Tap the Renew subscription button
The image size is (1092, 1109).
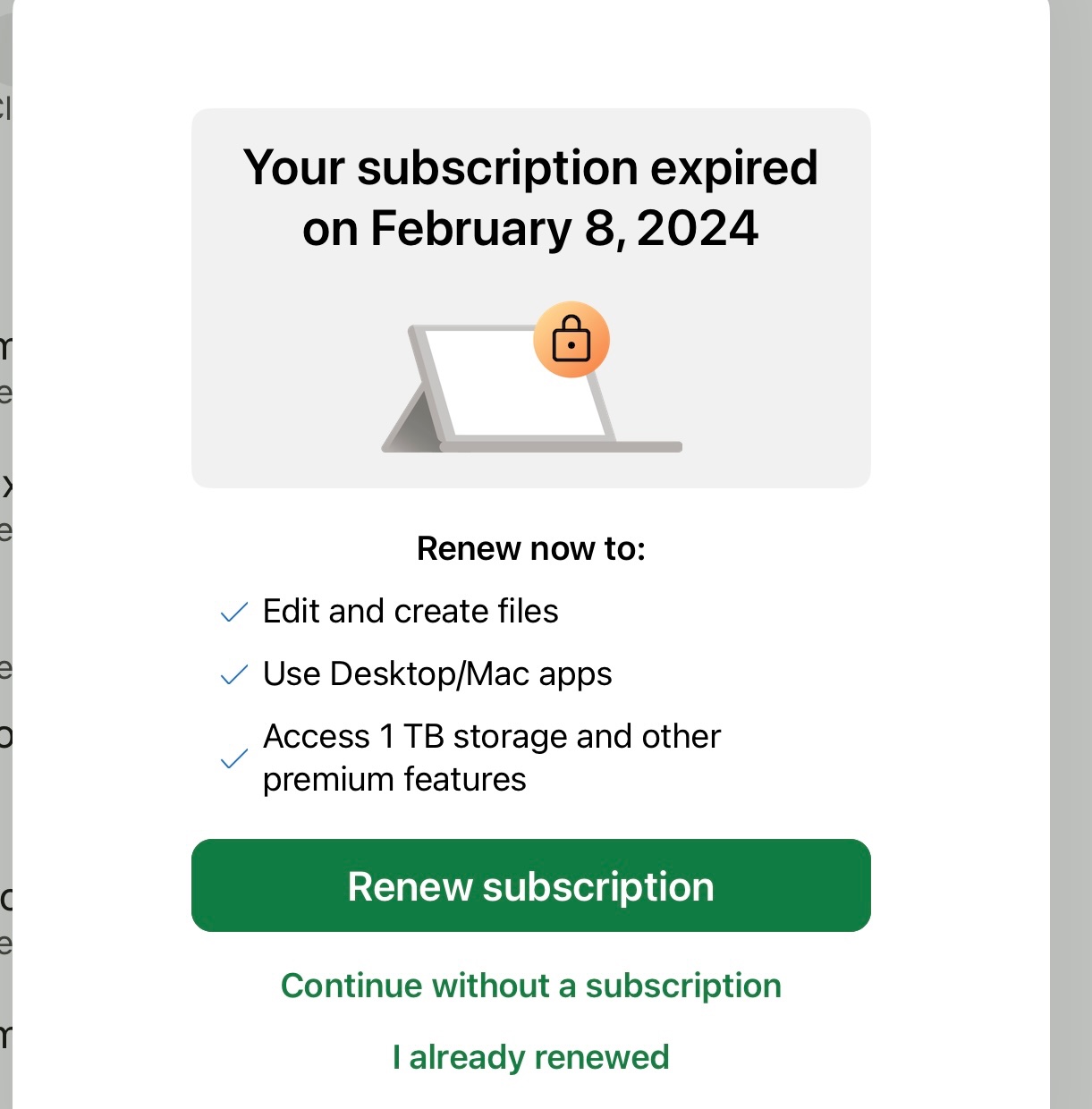coord(530,885)
